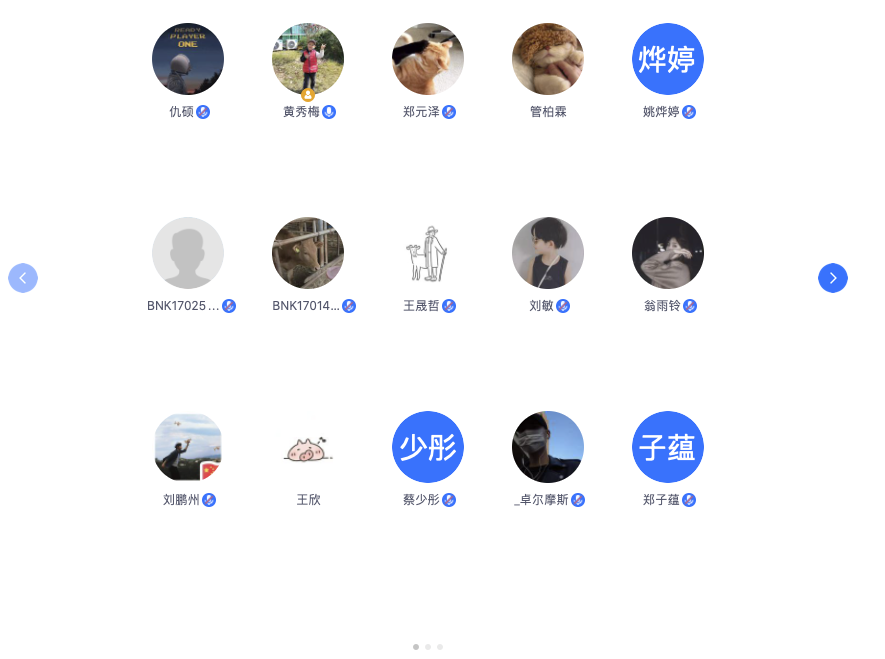Open 王晟哲's participant tile
This screenshot has height=659, width=885.
(428, 253)
